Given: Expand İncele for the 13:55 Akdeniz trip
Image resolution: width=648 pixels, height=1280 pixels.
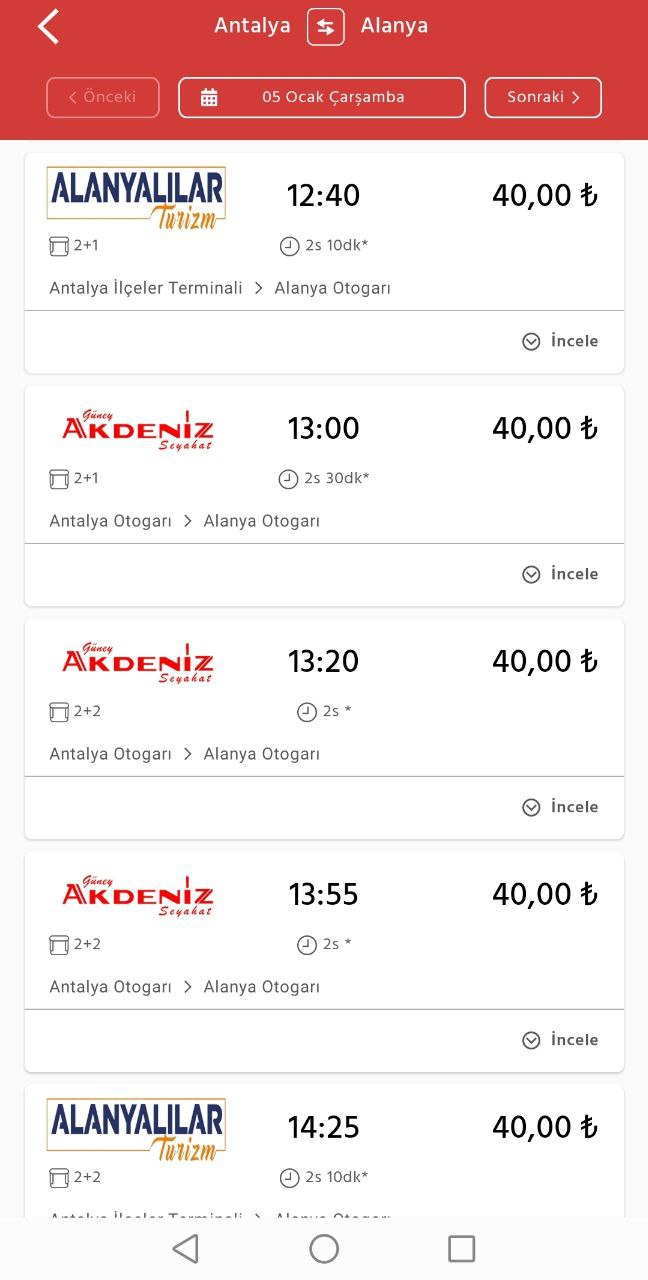Looking at the screenshot, I should coord(560,1040).
